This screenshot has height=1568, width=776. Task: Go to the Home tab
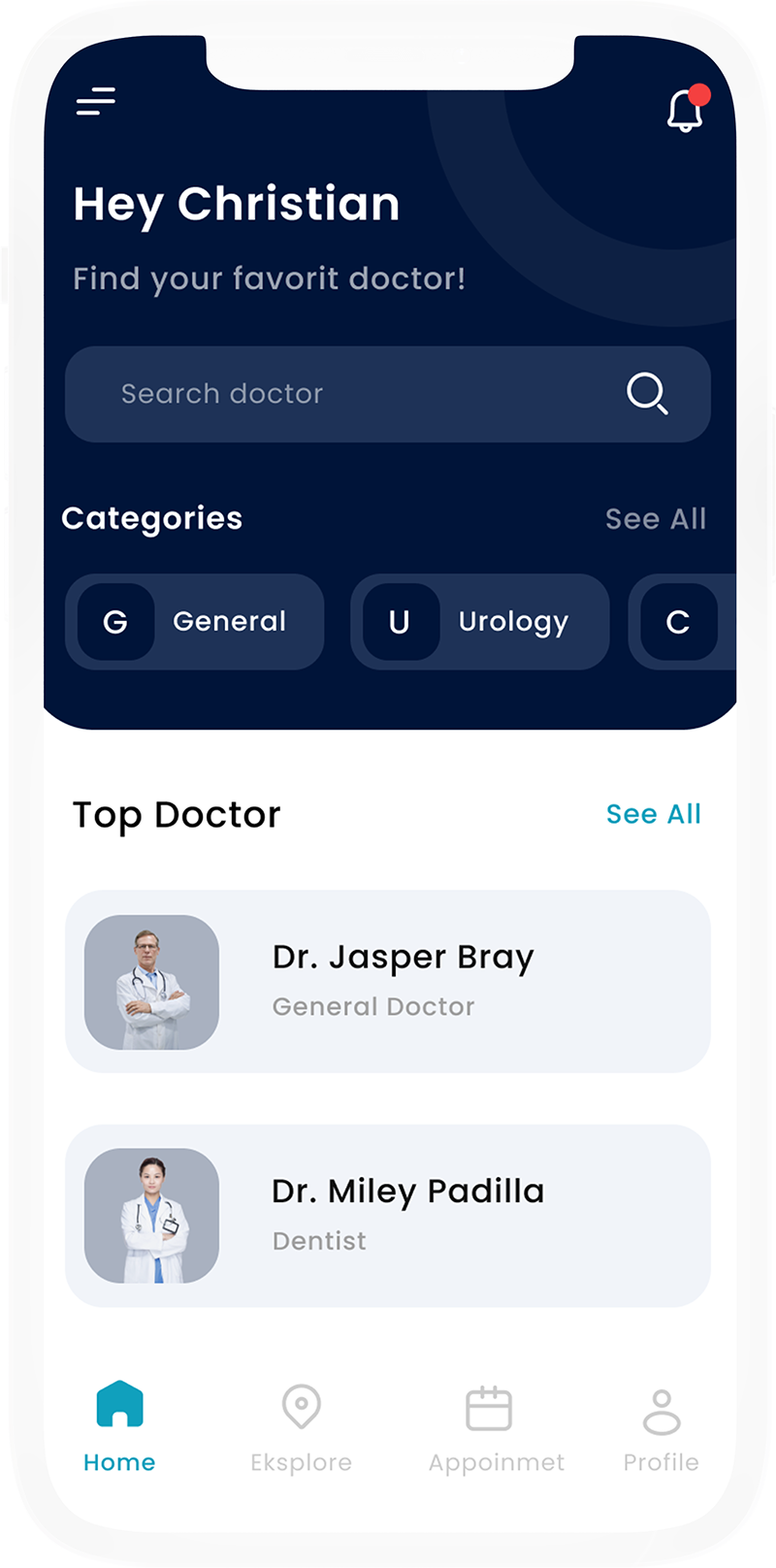(x=119, y=1426)
